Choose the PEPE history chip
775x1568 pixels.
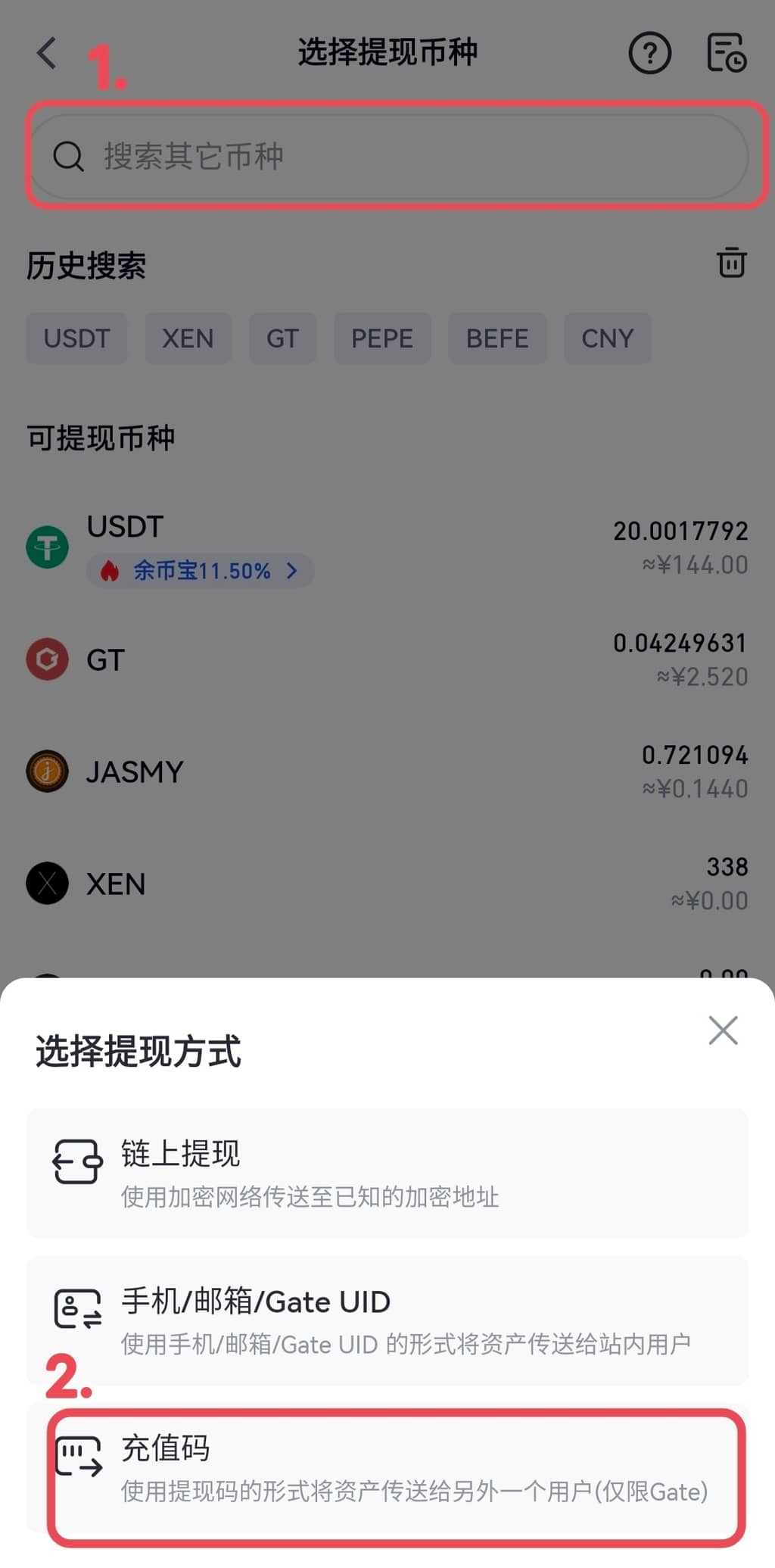point(382,338)
